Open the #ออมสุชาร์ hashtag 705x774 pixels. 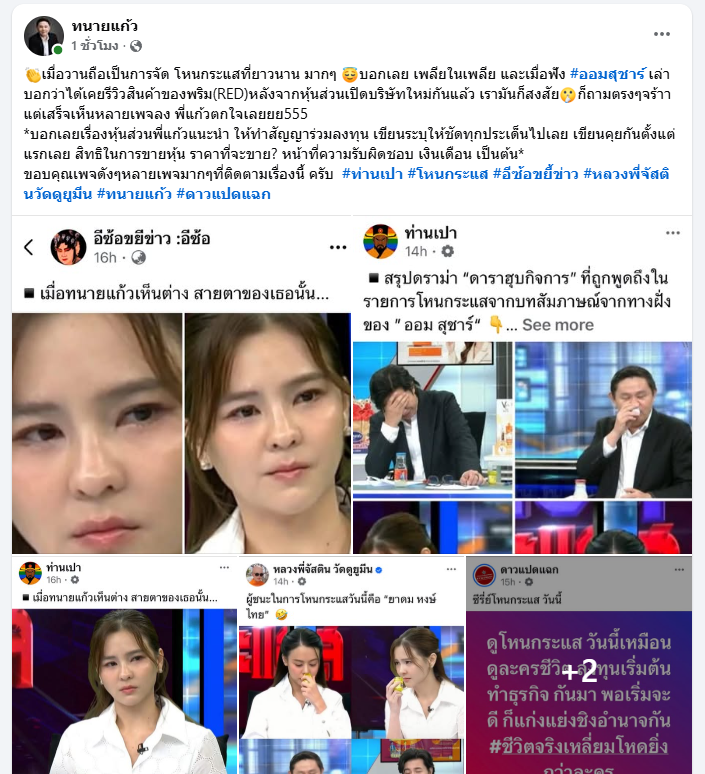coord(610,74)
